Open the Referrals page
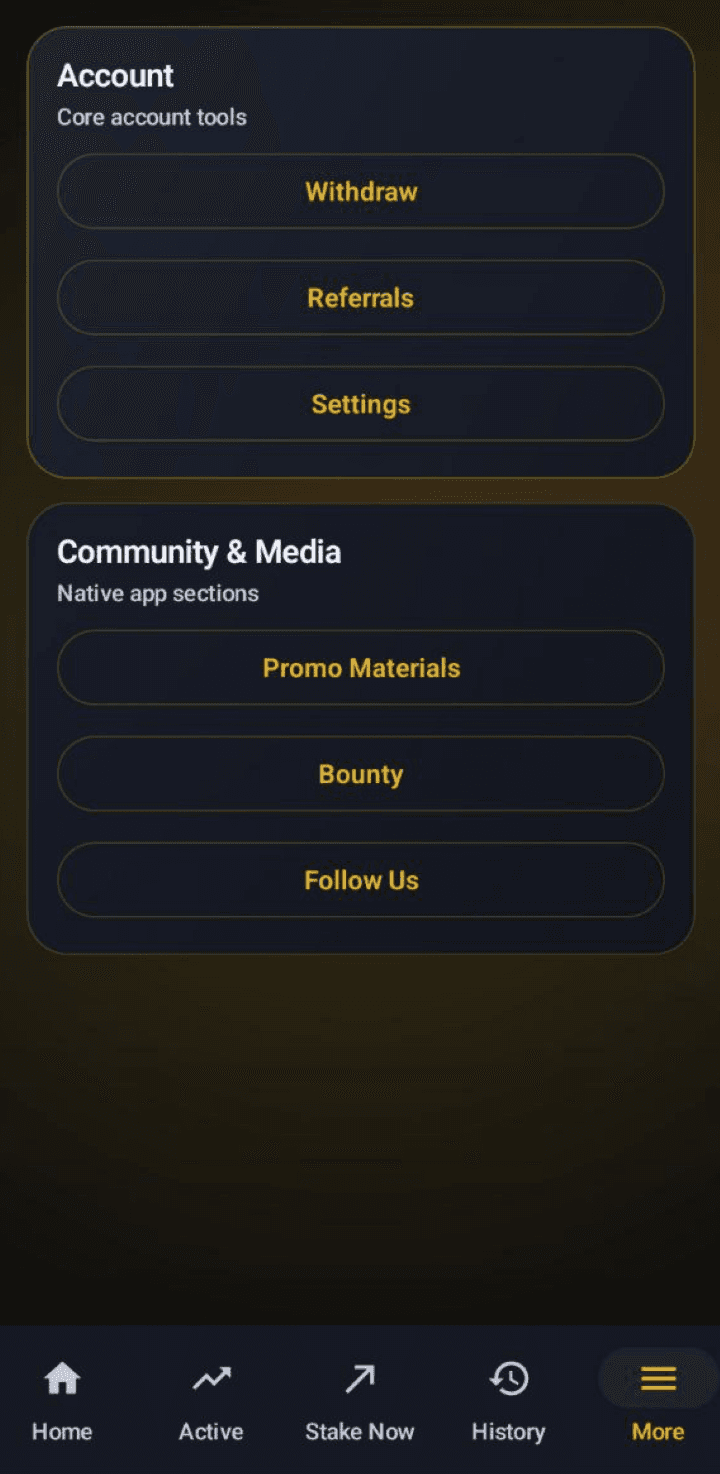This screenshot has width=720, height=1474. coord(360,298)
